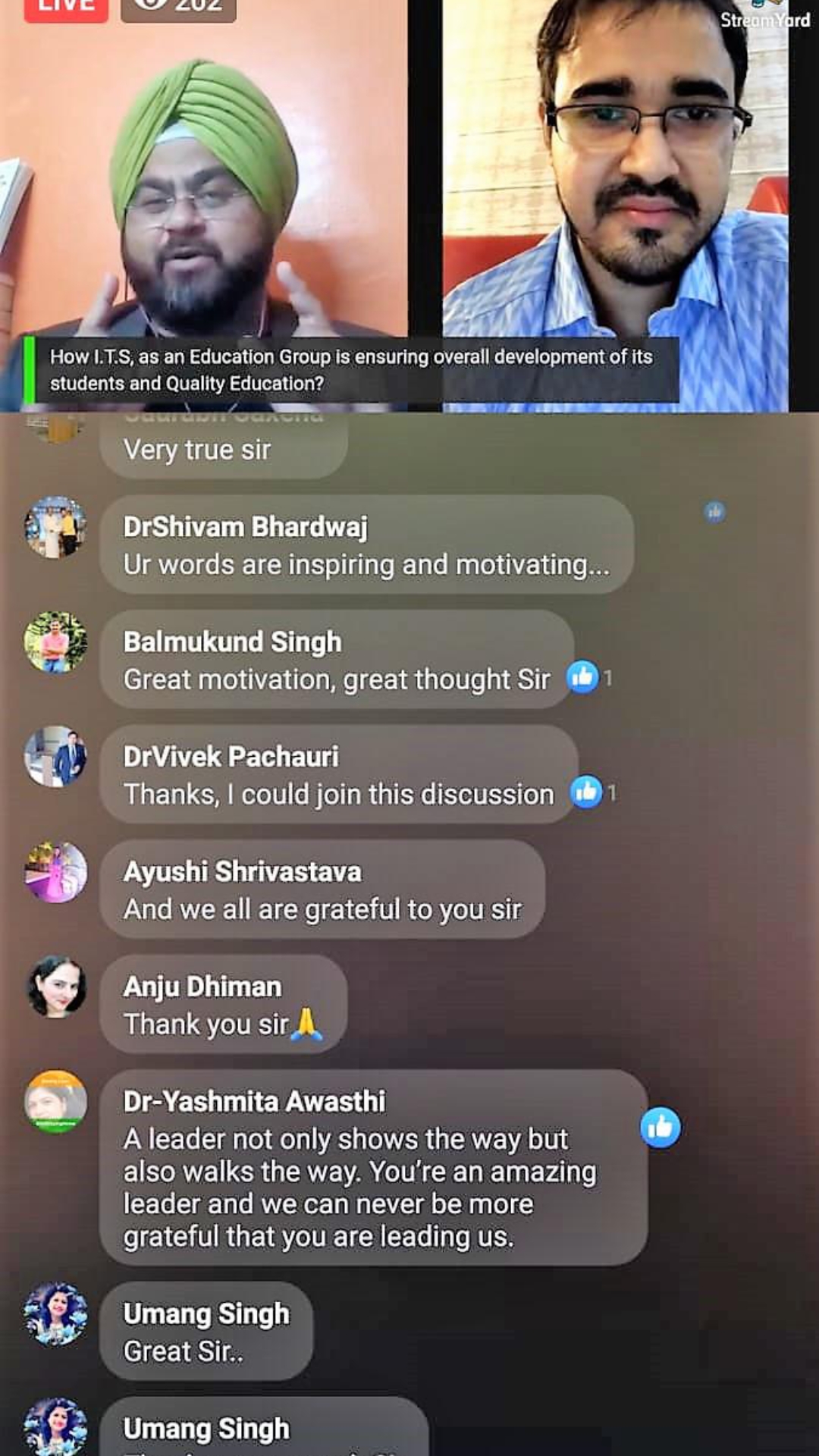The width and height of the screenshot is (819, 1456).
Task: View like reaction on Dr-Yashmita Awasthi's comment
Action: [x=661, y=1128]
